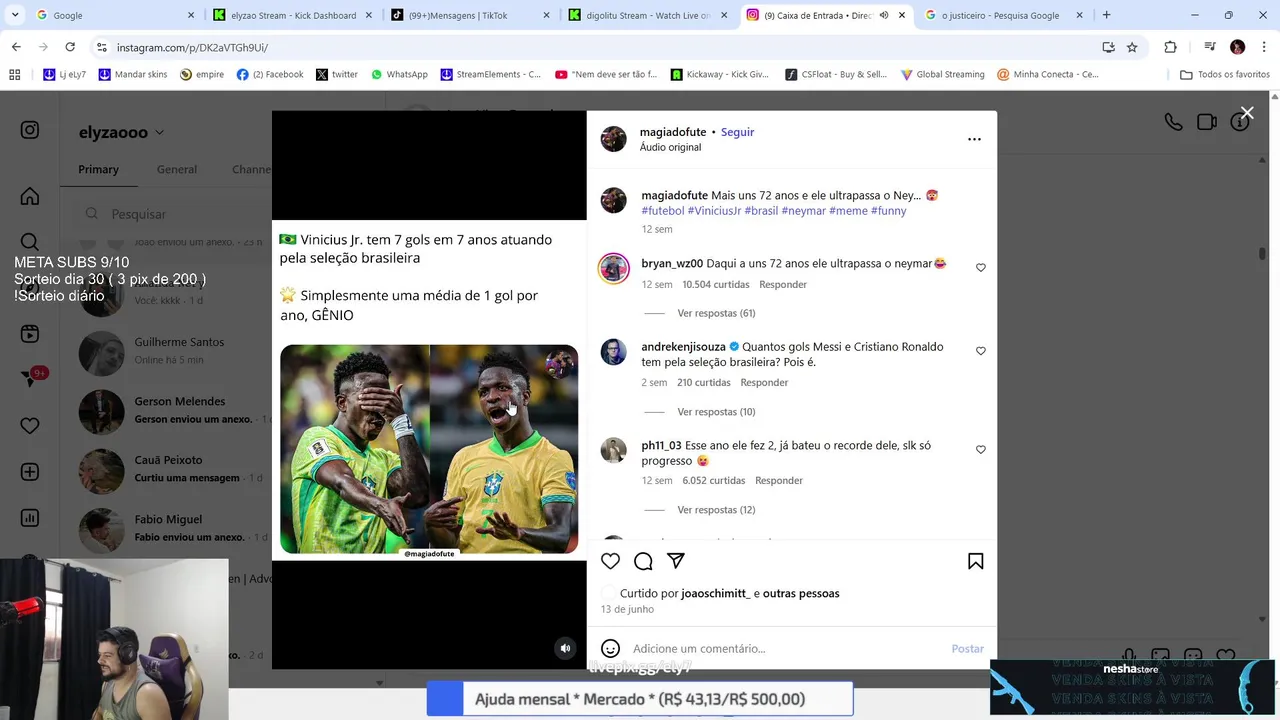The width and height of the screenshot is (1280, 720).
Task: Open the #ViniciusJr hashtag
Action: tap(714, 211)
